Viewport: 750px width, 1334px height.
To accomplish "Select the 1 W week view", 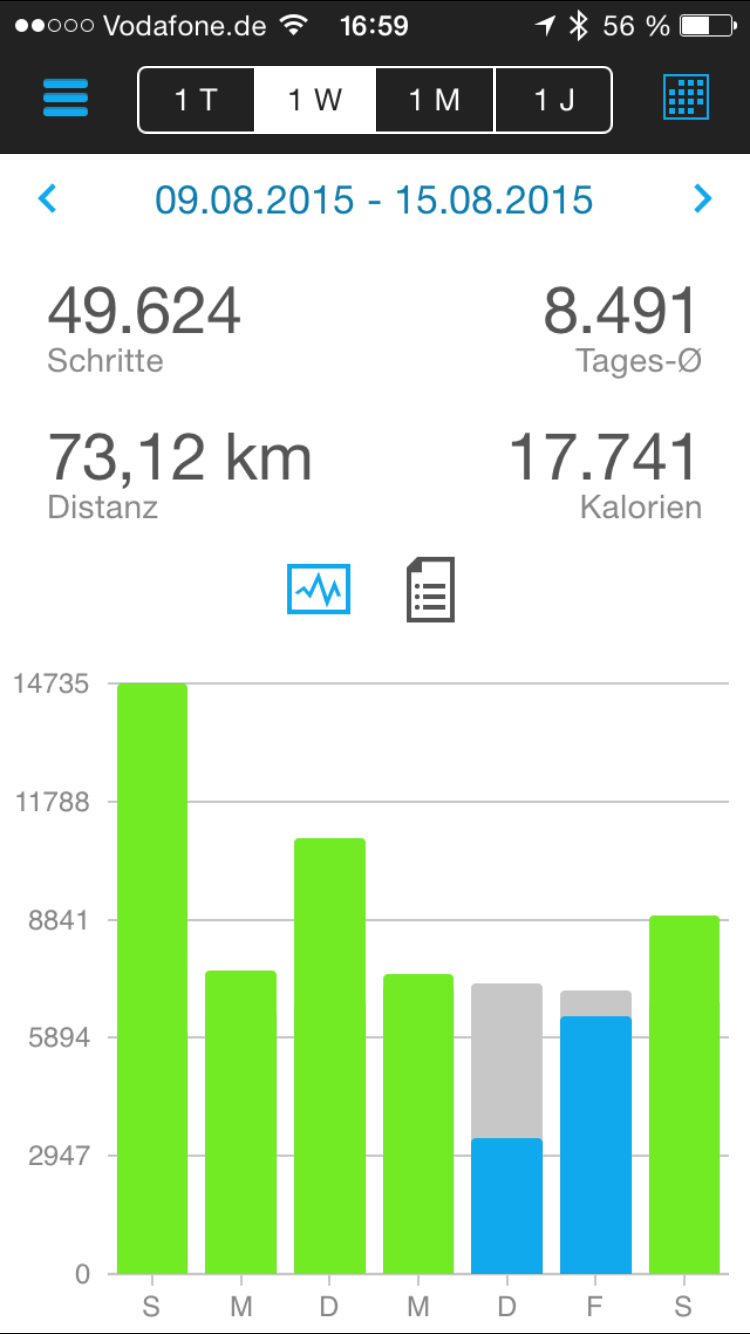I will (x=315, y=100).
